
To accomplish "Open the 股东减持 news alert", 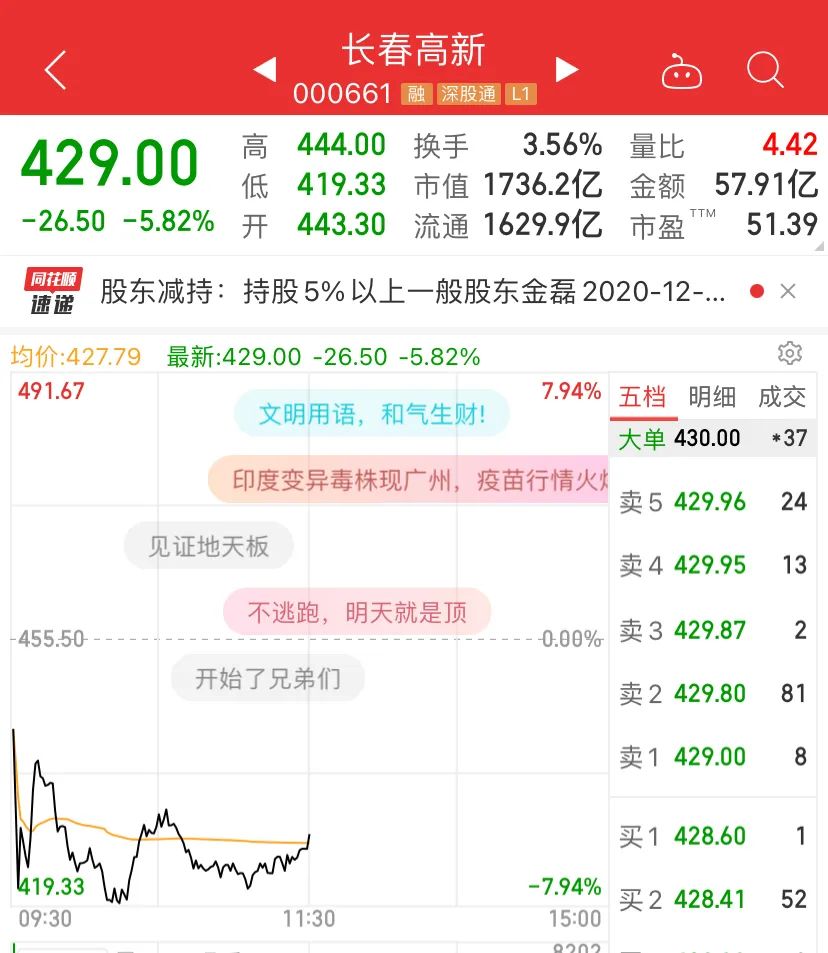I will [x=412, y=291].
